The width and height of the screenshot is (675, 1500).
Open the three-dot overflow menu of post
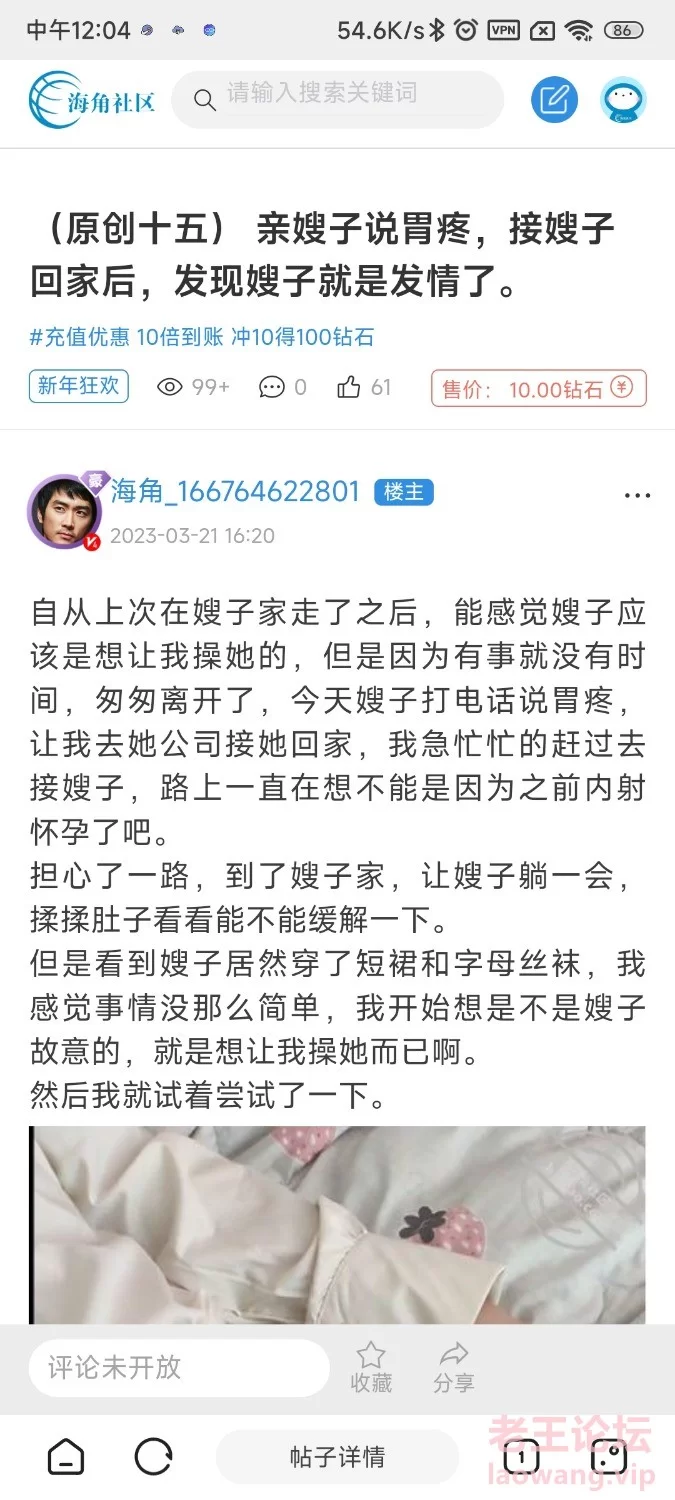637,495
